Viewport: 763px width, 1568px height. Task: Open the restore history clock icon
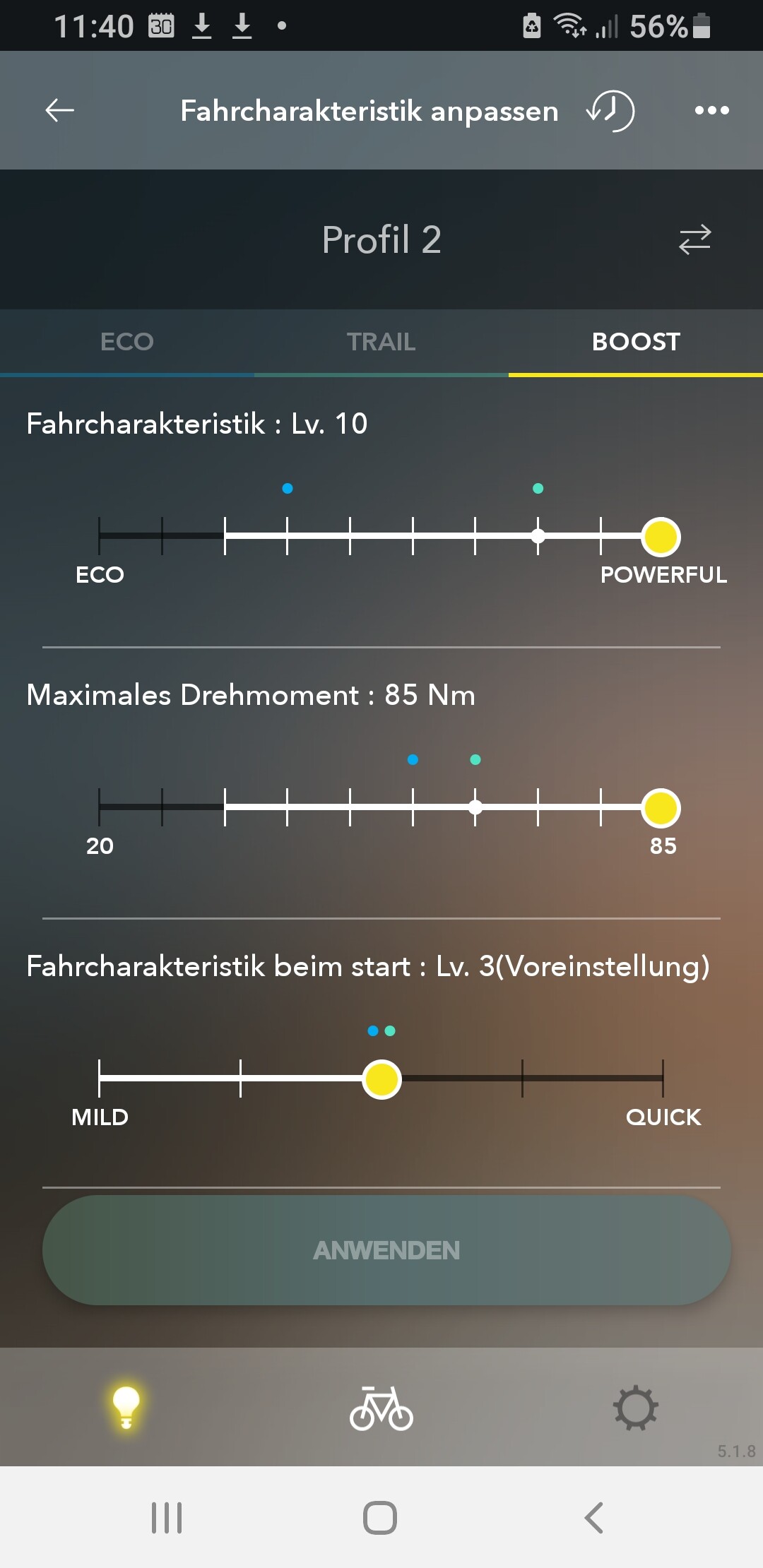click(x=610, y=110)
